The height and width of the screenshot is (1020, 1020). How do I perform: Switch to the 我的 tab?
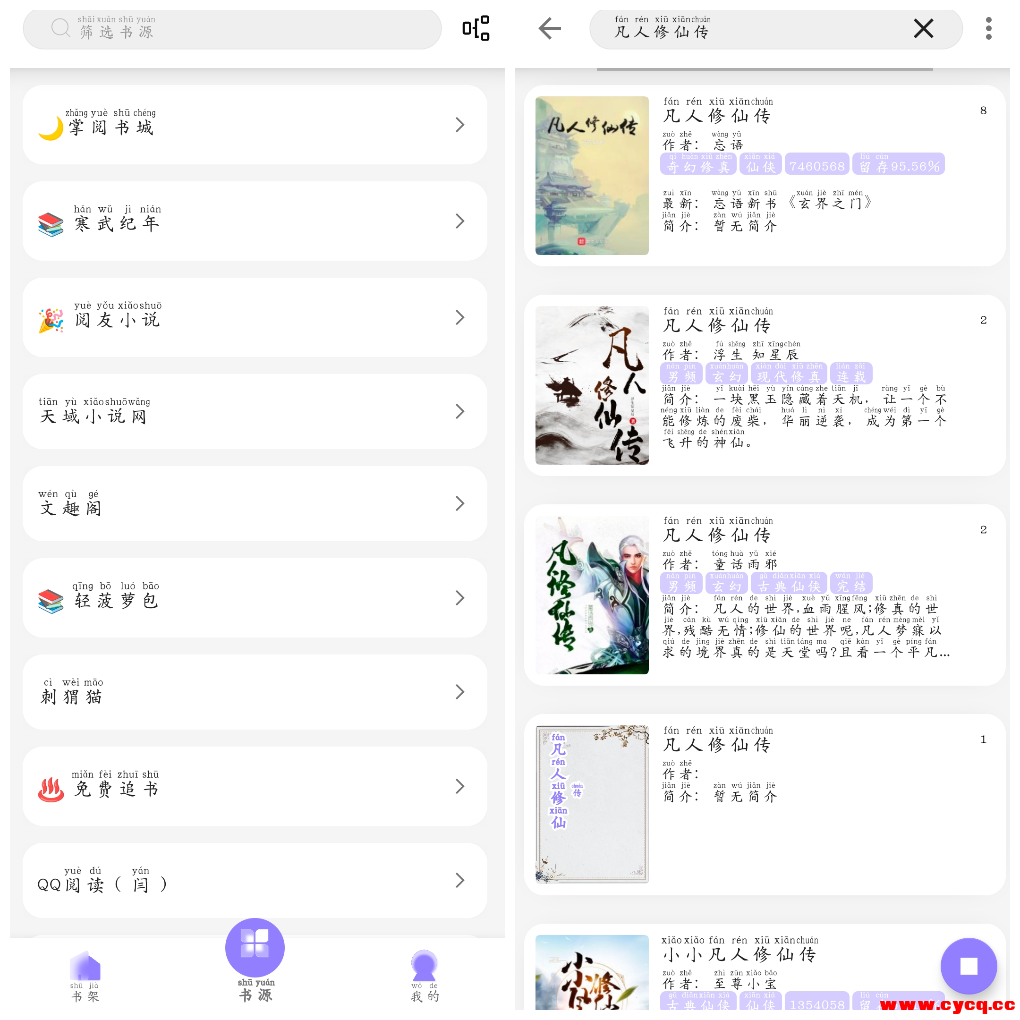pos(425,977)
